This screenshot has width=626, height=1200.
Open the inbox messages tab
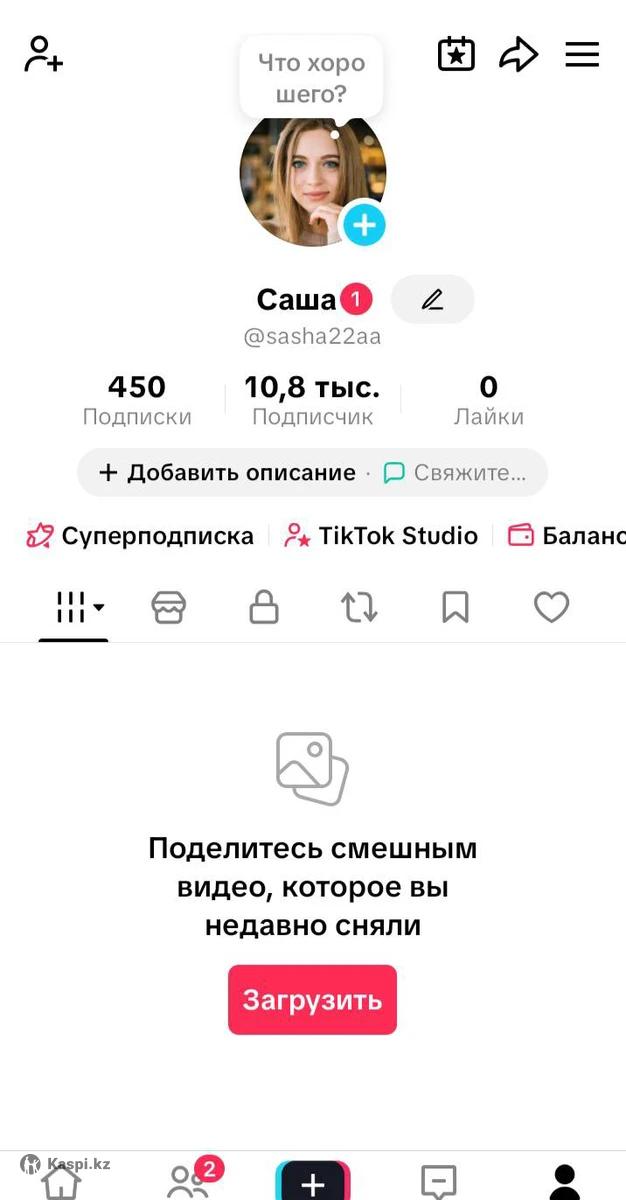click(438, 1182)
